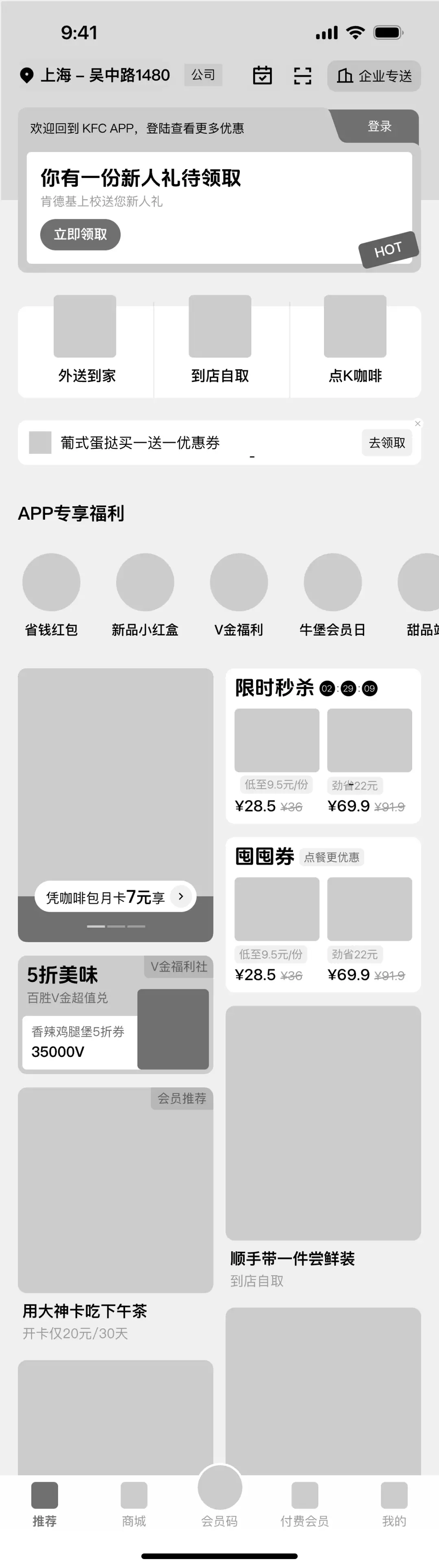
Task: Open the scan code icon
Action: 302,76
